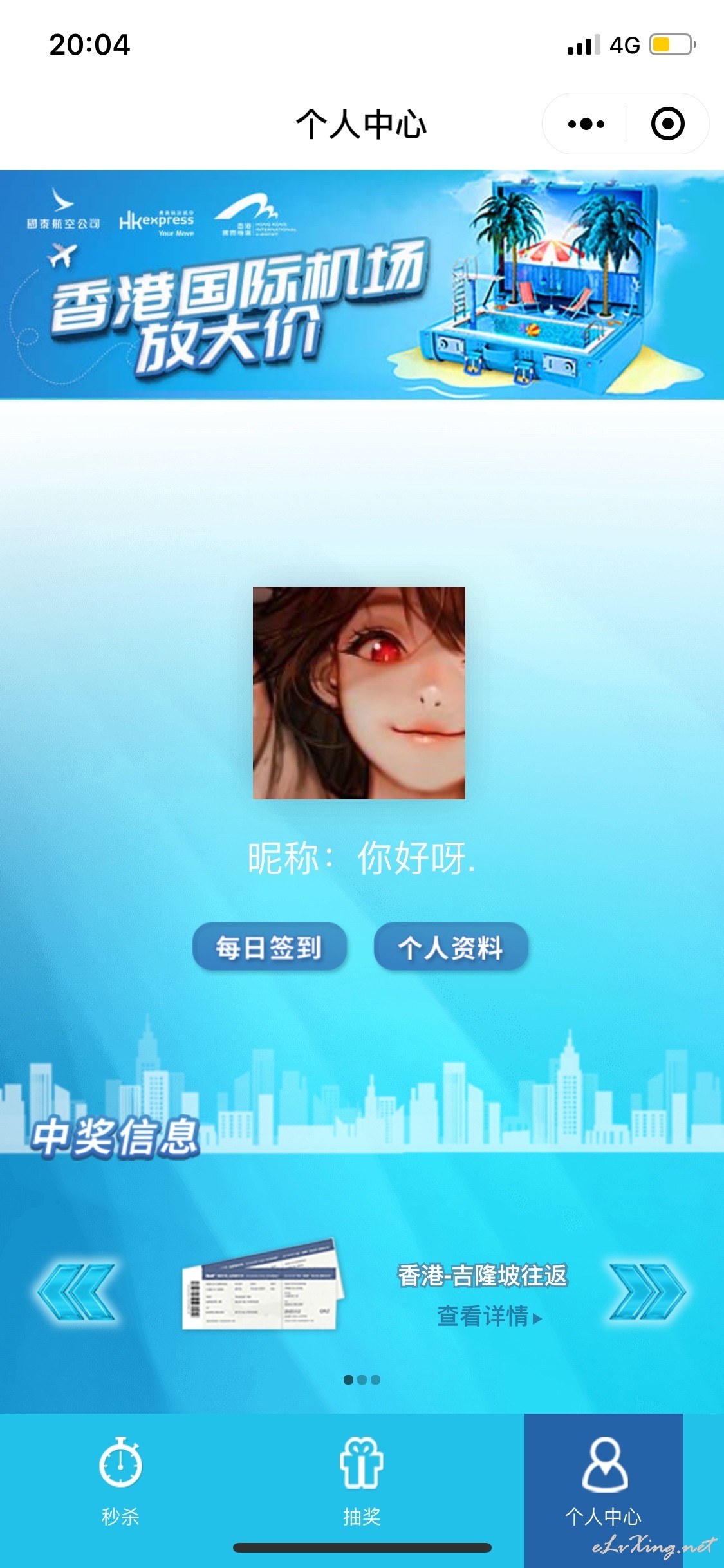
Task: Open the 香港国际机场放大价 banner
Action: (x=362, y=285)
